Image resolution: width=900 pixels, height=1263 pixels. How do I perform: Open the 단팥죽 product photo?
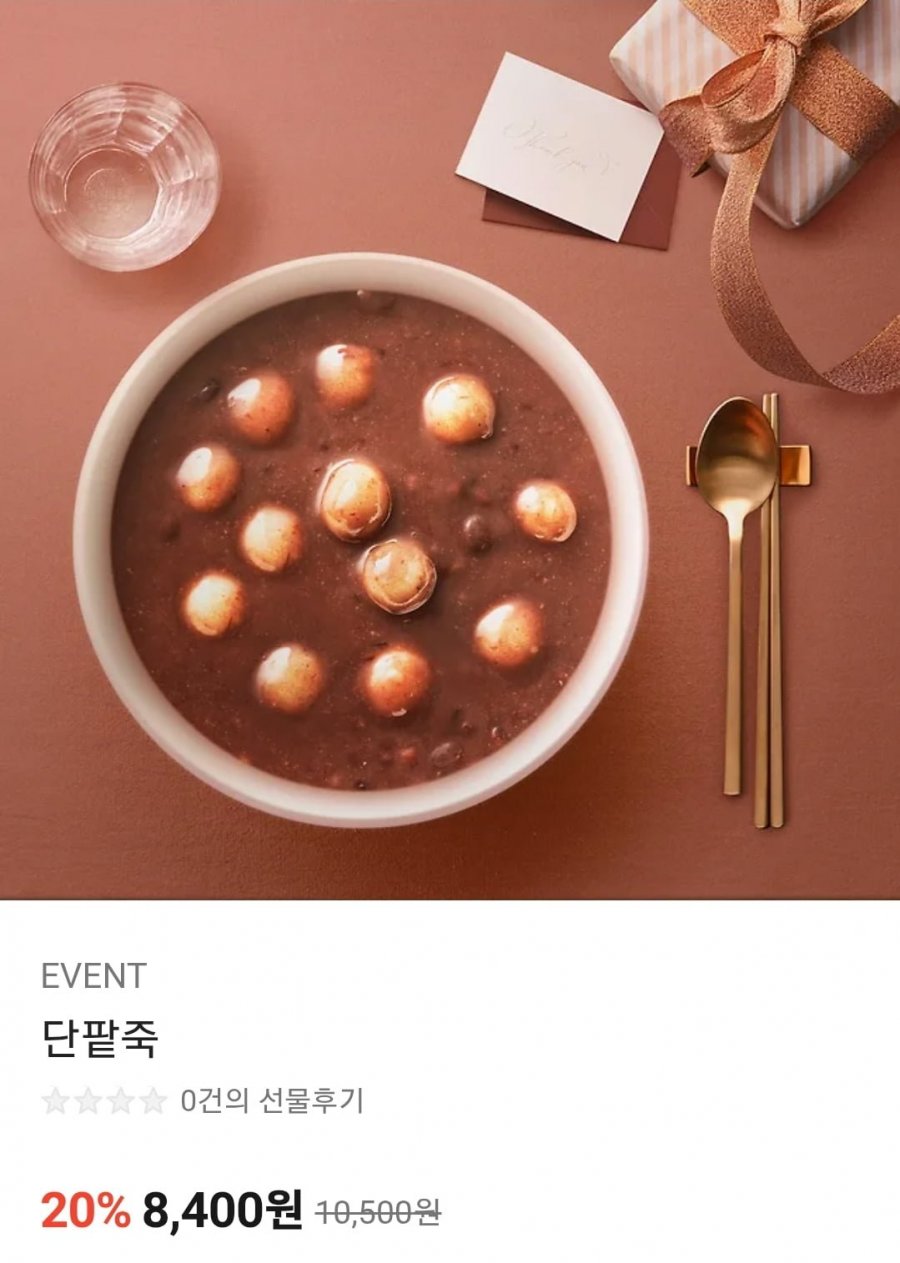click(450, 450)
